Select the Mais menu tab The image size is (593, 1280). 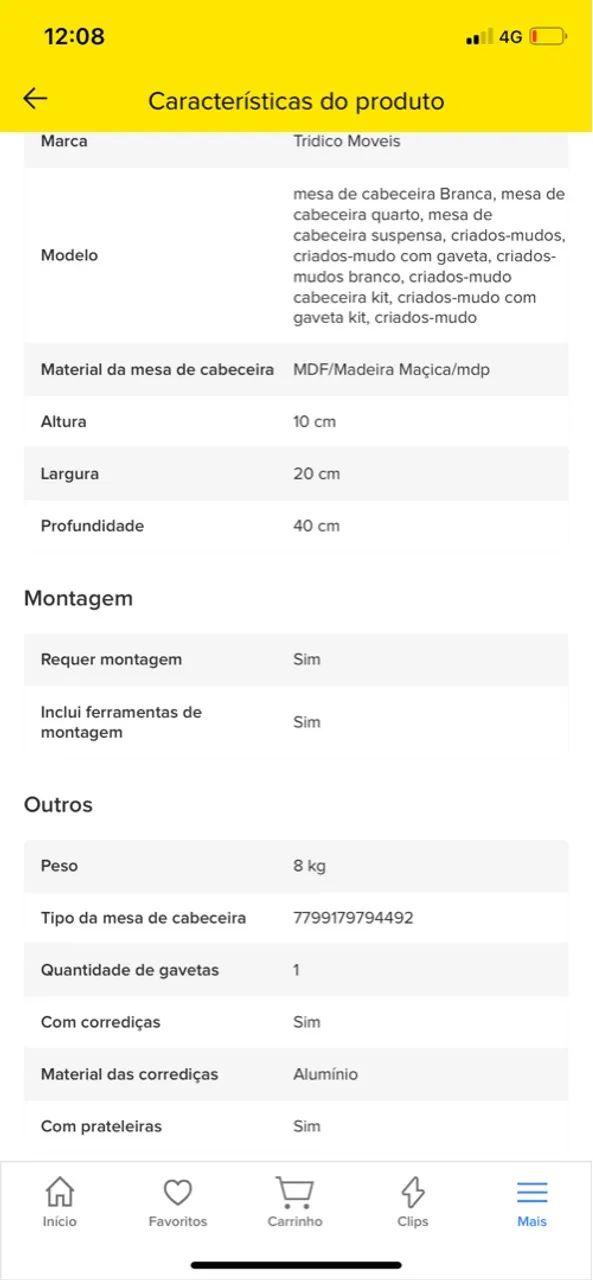[532, 1202]
